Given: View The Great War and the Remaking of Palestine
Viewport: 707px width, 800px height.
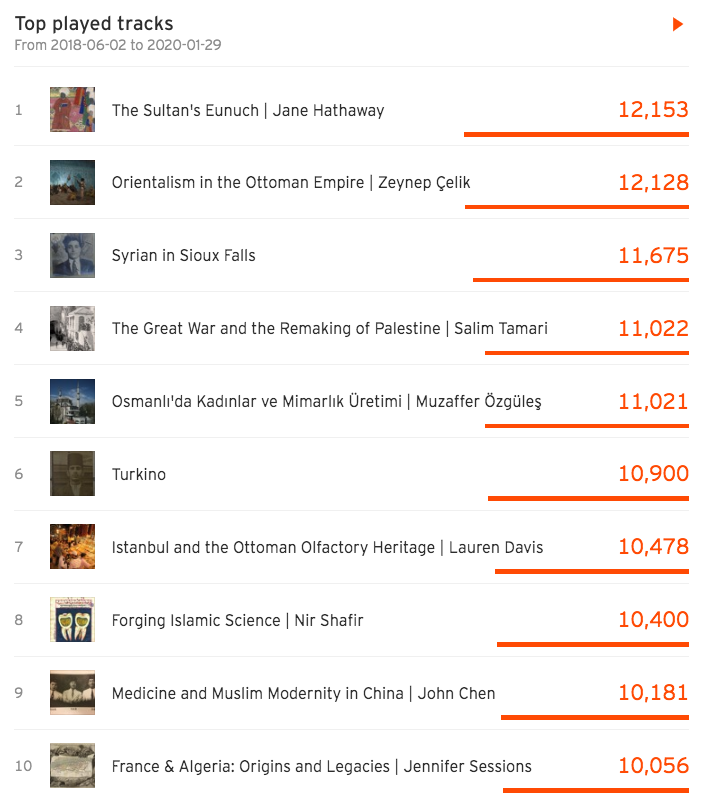Looking at the screenshot, I should [x=329, y=329].
